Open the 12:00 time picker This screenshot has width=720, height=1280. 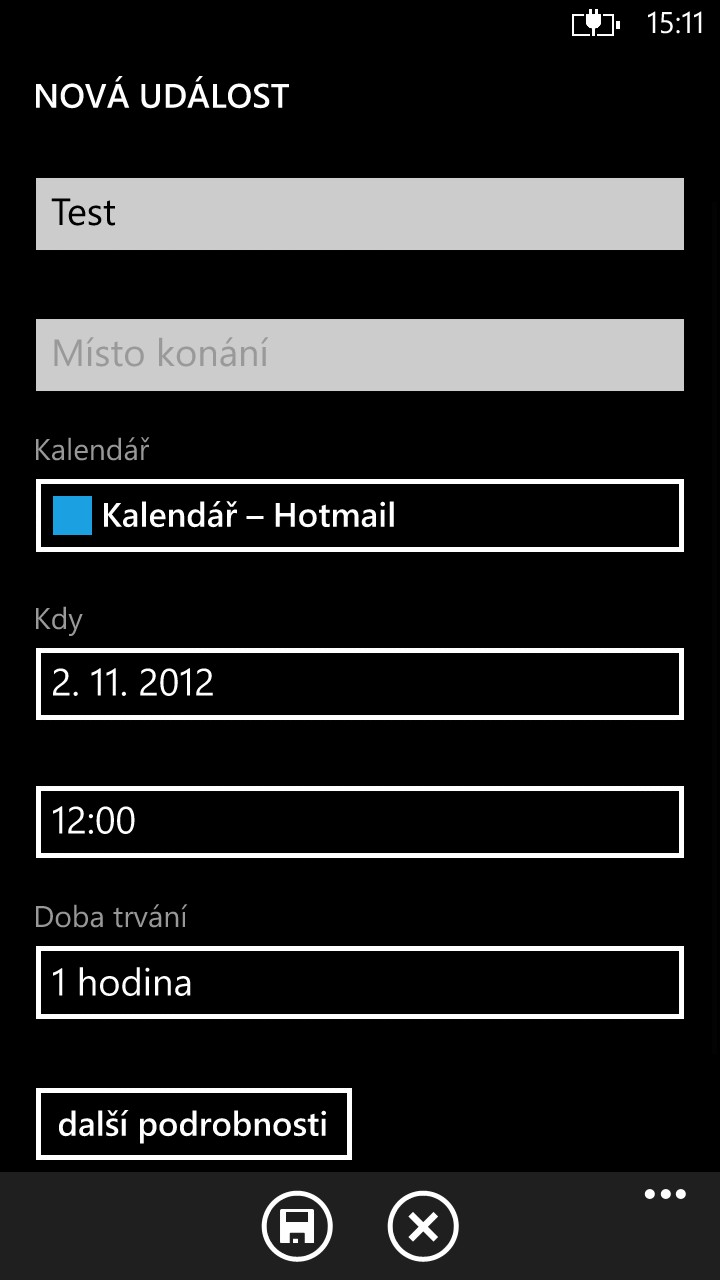point(360,822)
